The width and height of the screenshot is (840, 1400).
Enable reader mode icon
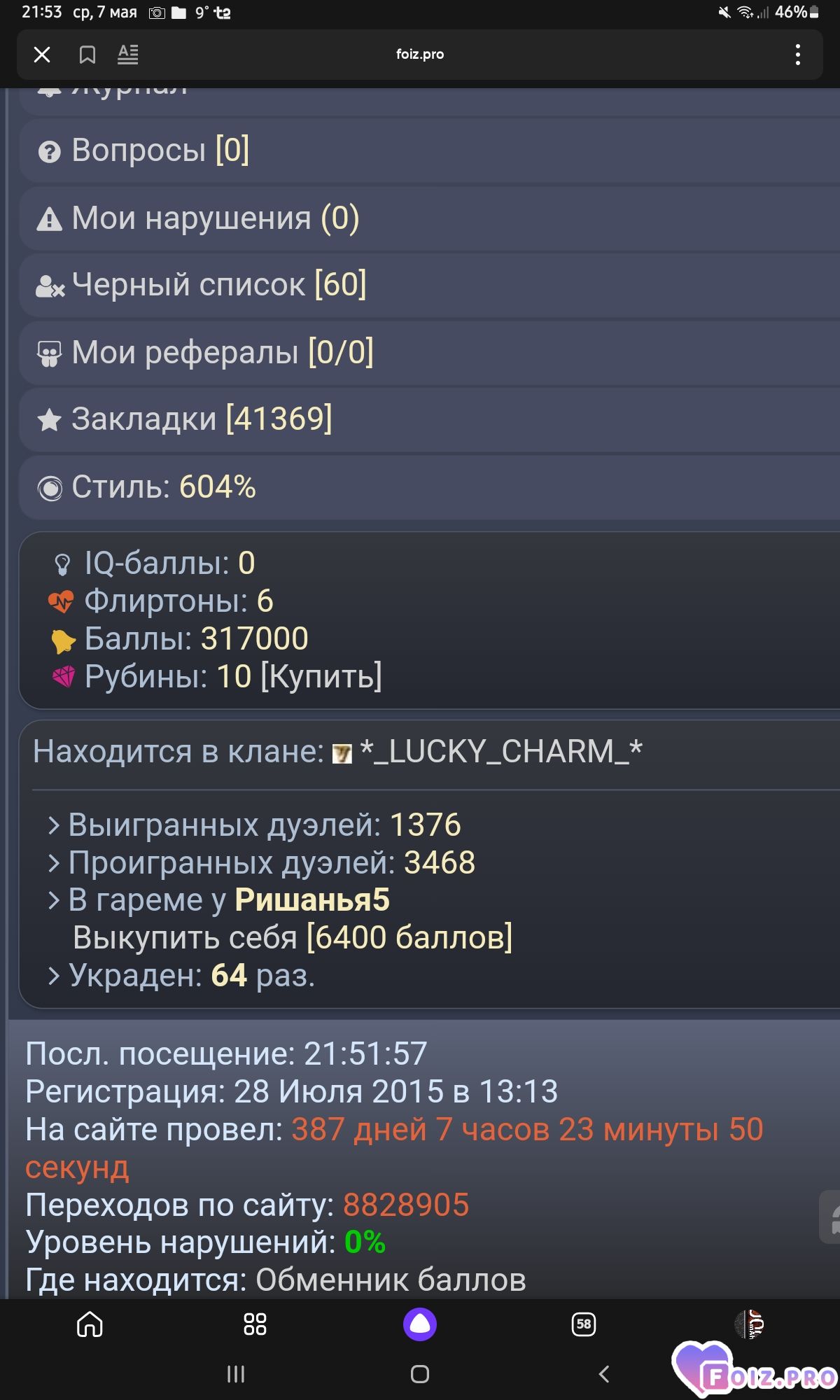[x=127, y=55]
